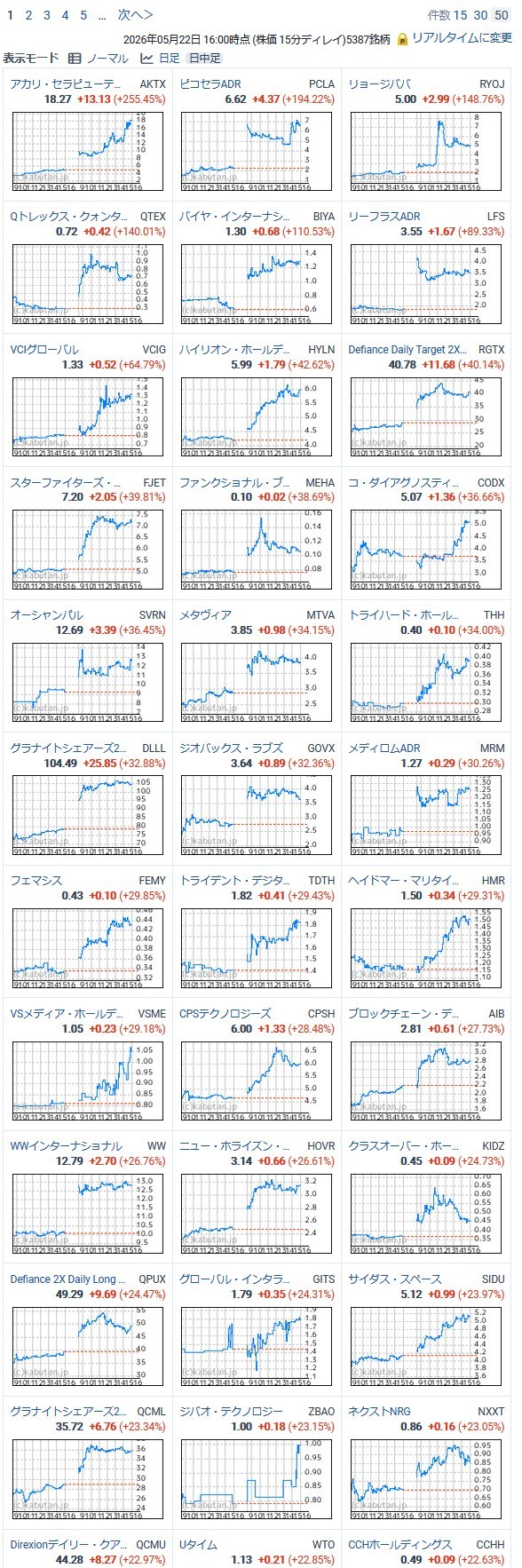The width and height of the screenshot is (522, 1568).
Task: Open the VCIグローバル VCIG stock
Action: tap(44, 349)
